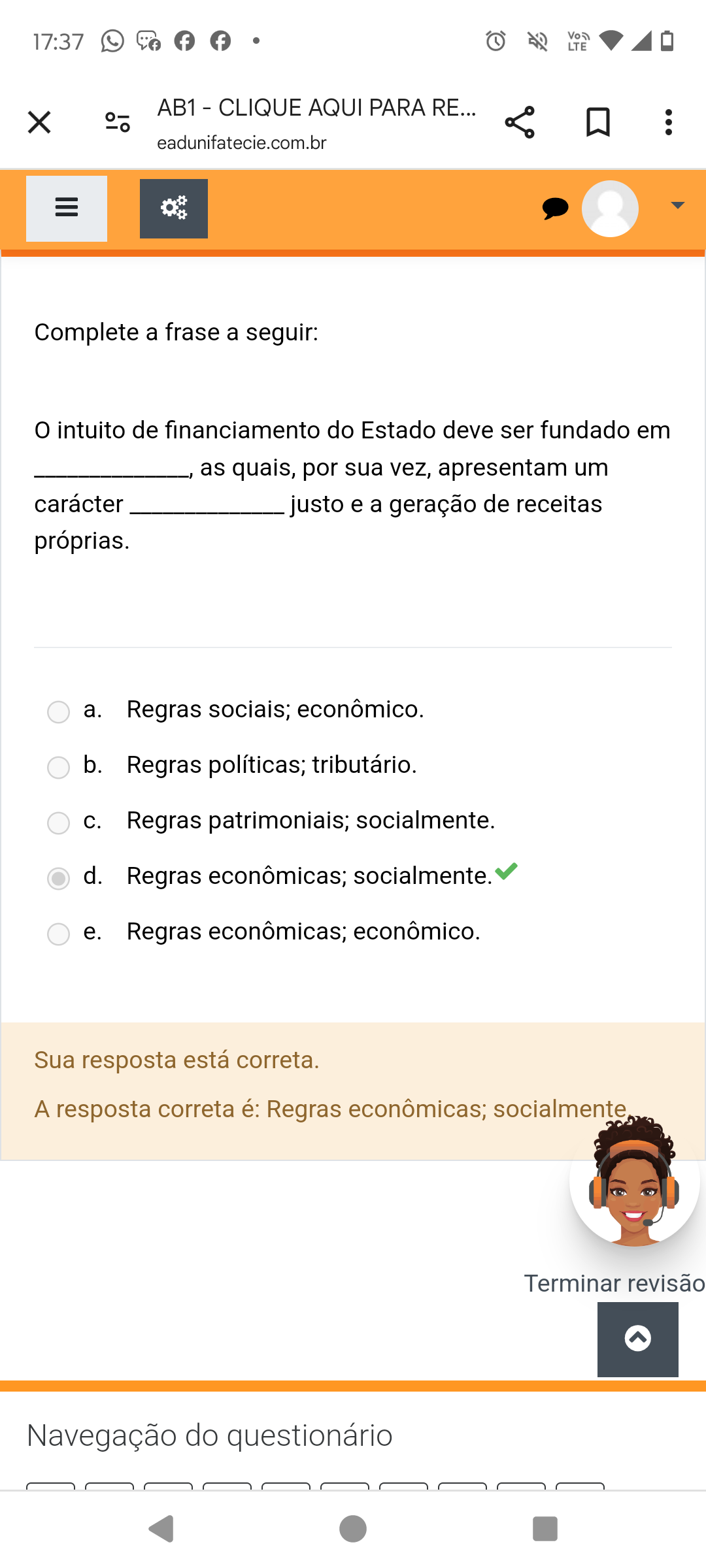Bookmark this page
The image size is (706, 1568).
coord(597,122)
